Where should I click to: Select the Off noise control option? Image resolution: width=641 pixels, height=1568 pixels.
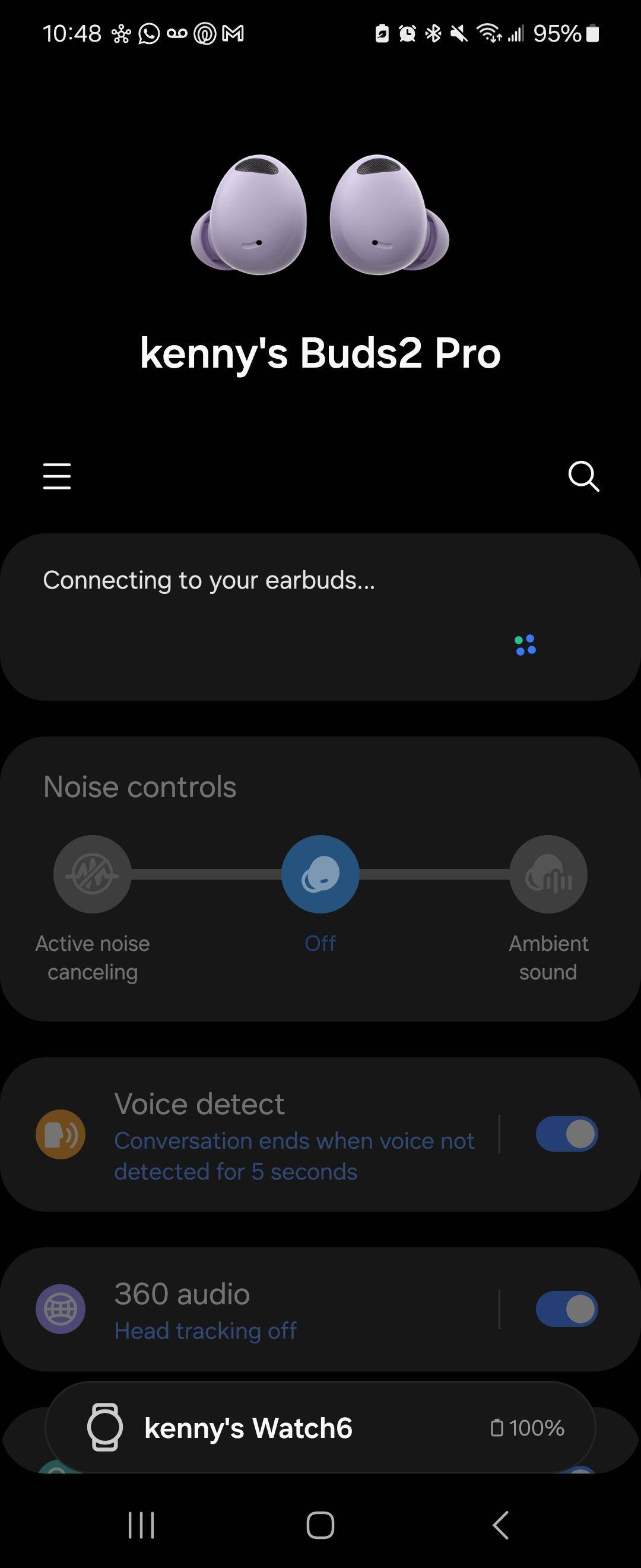click(320, 874)
